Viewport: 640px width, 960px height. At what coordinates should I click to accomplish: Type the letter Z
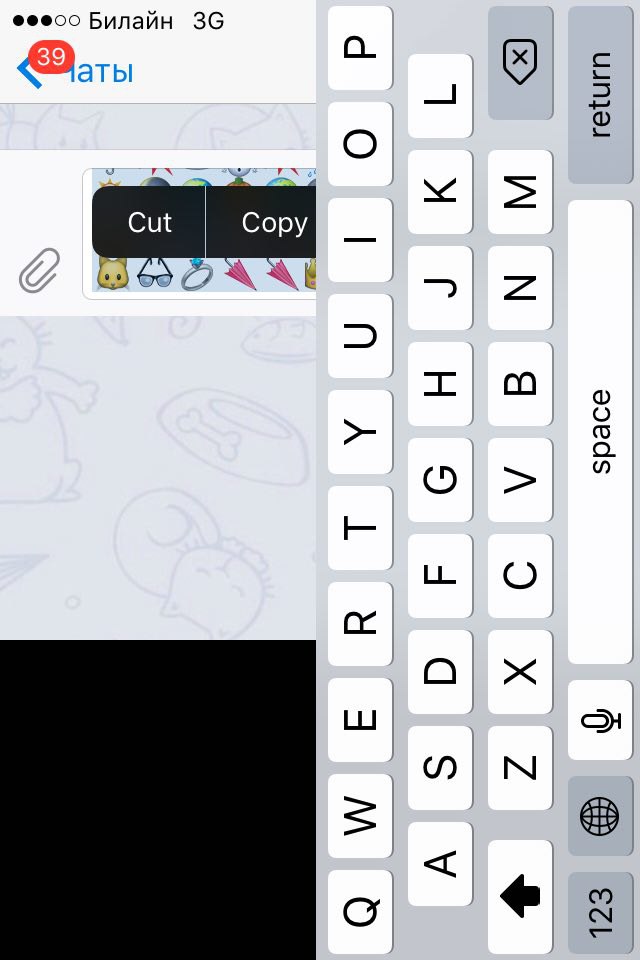coord(520,767)
